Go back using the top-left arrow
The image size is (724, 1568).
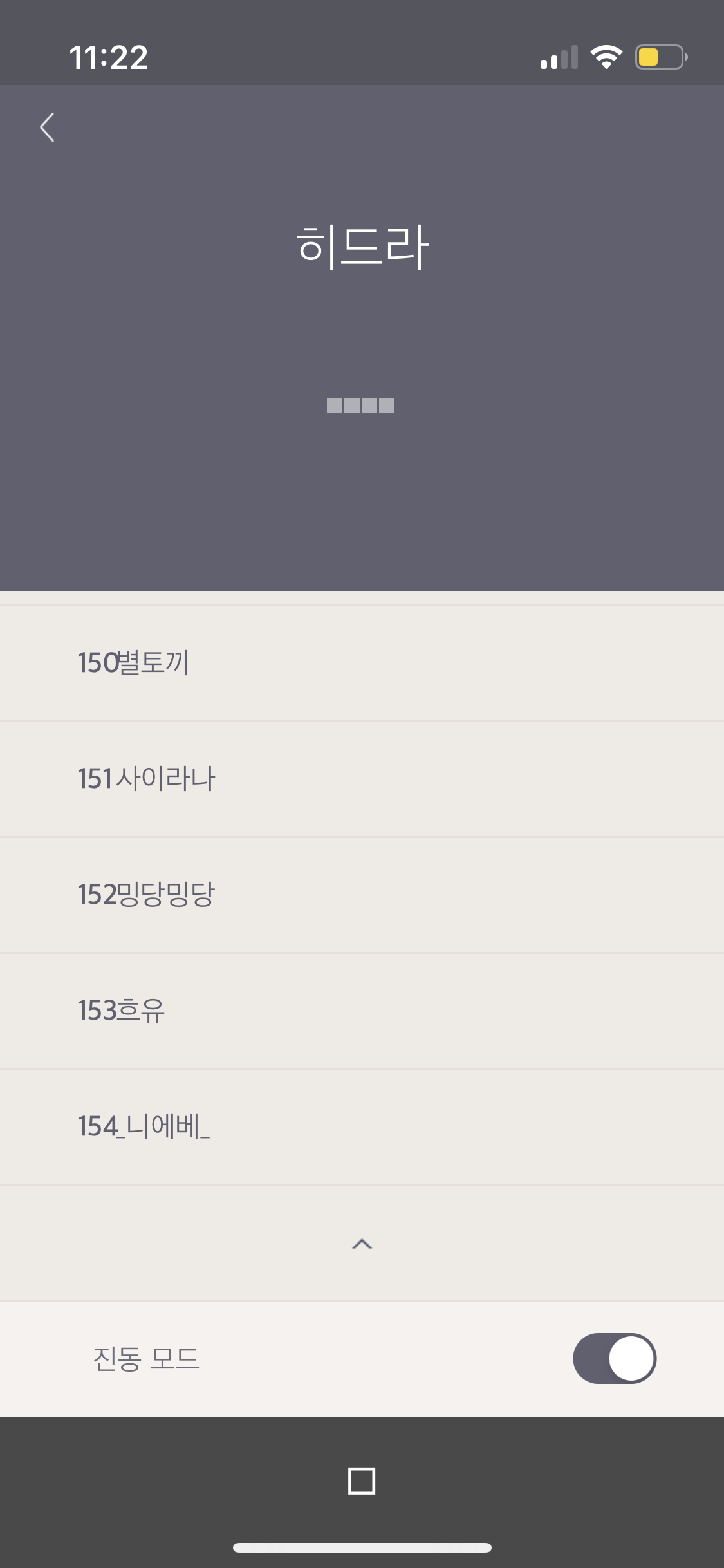coord(47,127)
